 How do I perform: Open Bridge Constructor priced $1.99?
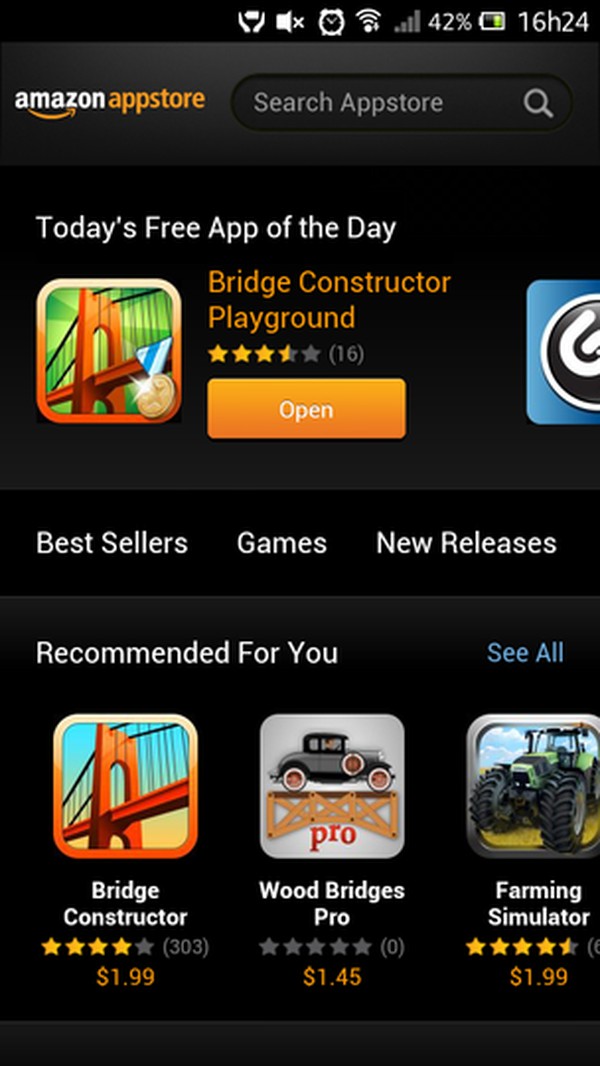[x=125, y=787]
